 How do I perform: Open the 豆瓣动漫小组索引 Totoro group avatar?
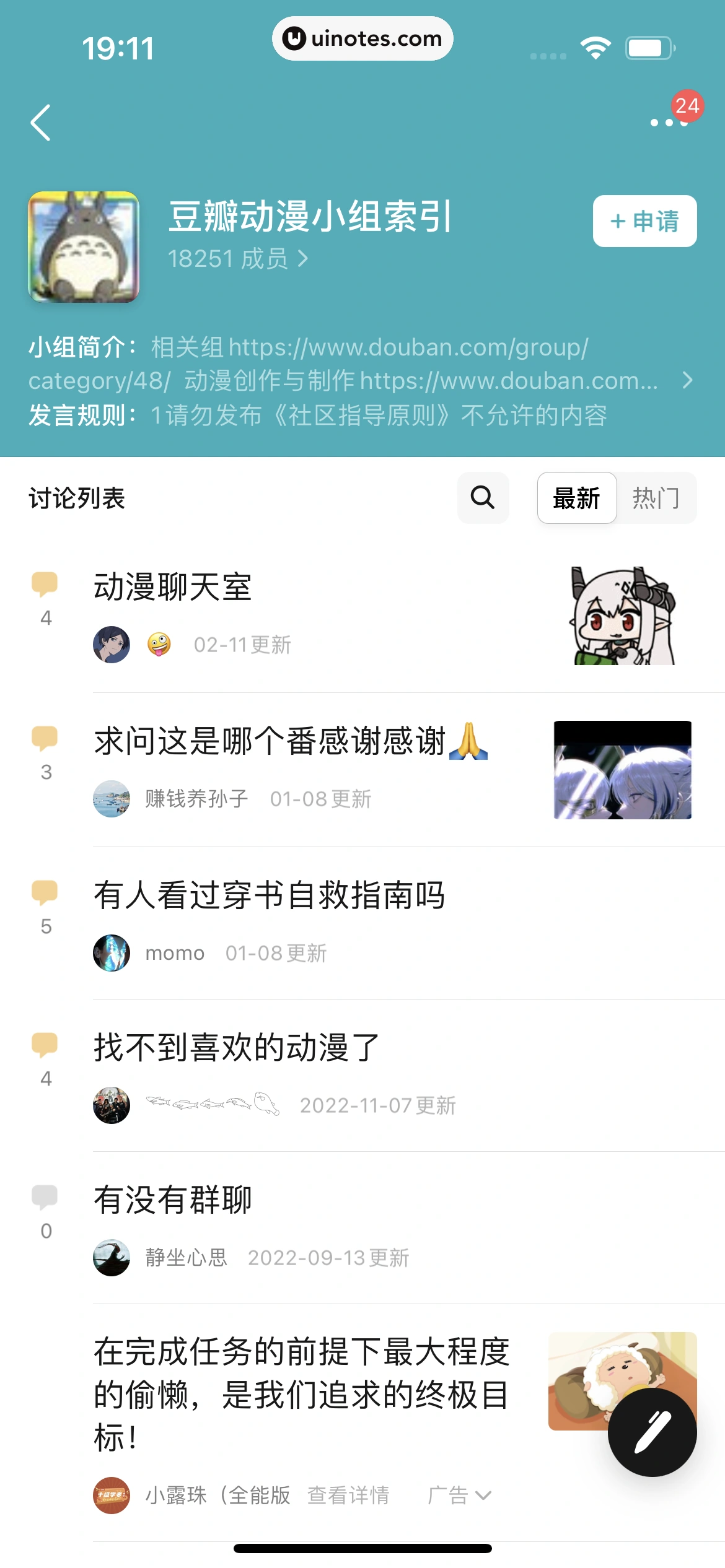coord(84,246)
